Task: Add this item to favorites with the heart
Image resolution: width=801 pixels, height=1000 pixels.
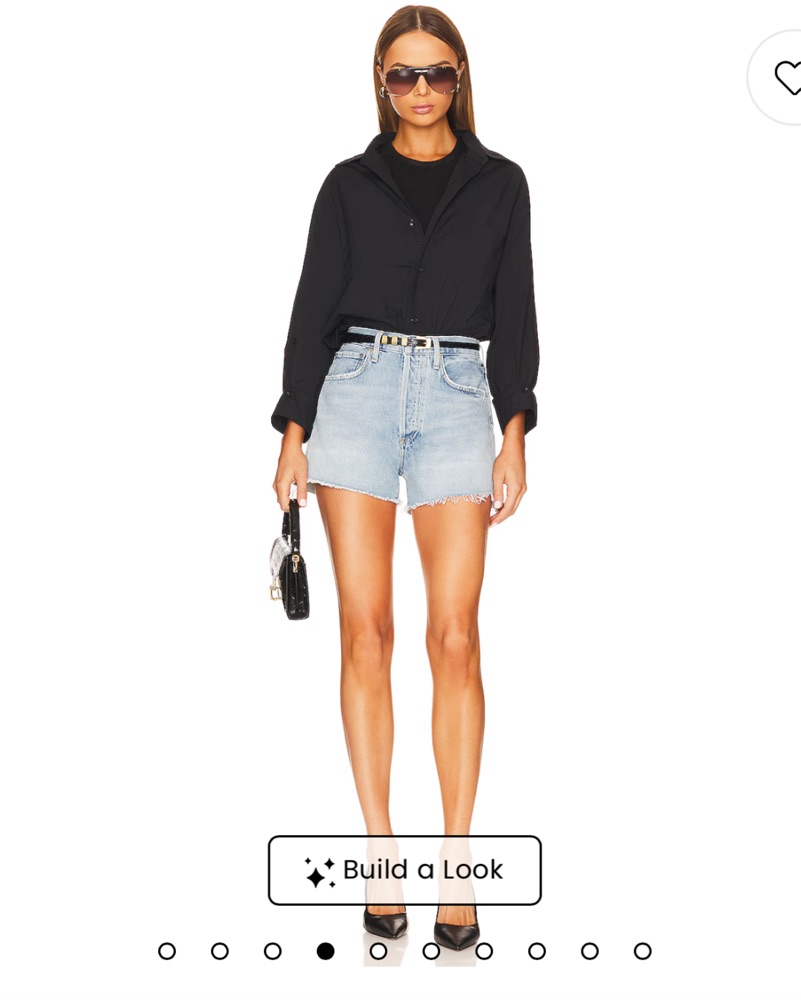Action: pos(786,78)
